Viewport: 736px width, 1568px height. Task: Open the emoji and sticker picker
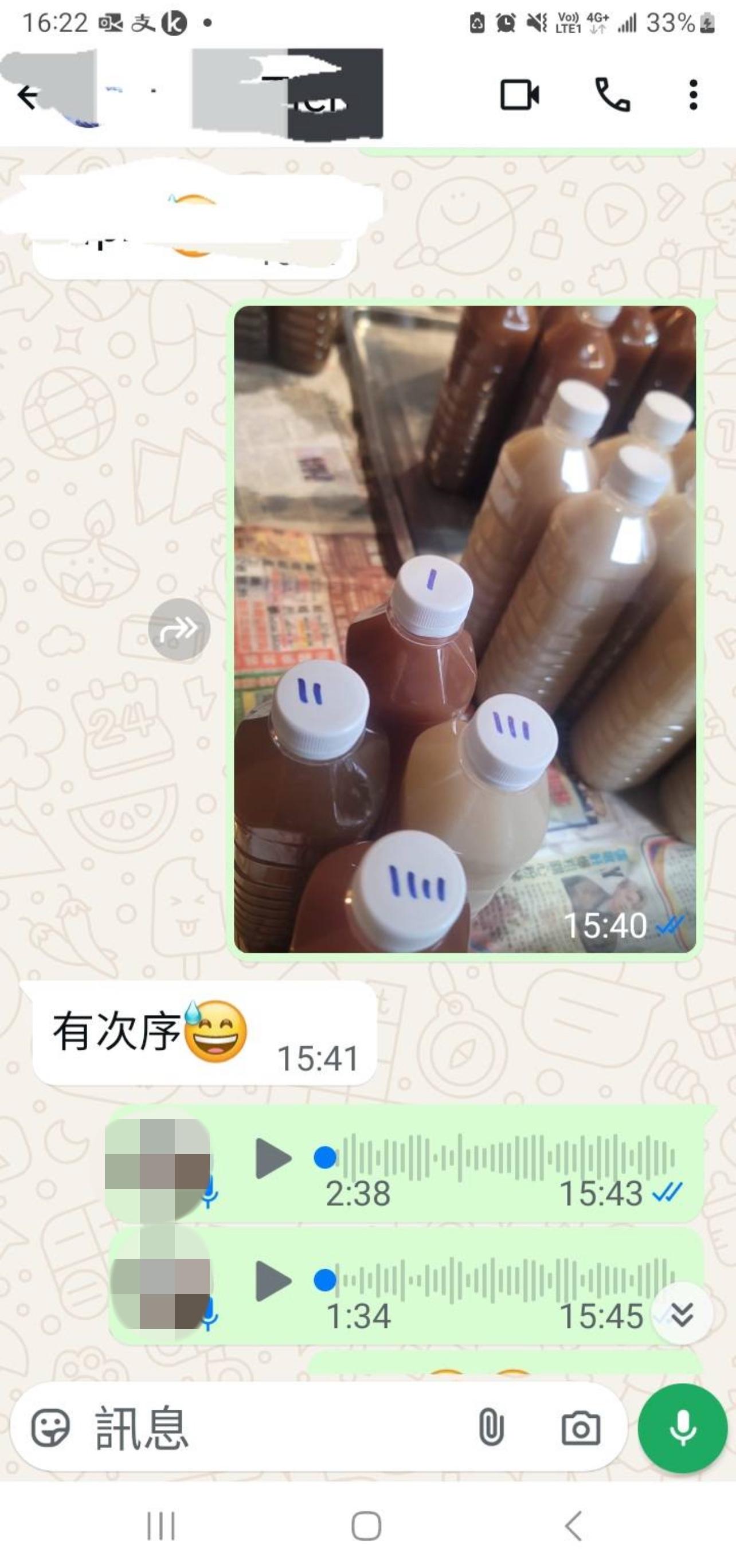50,1428
